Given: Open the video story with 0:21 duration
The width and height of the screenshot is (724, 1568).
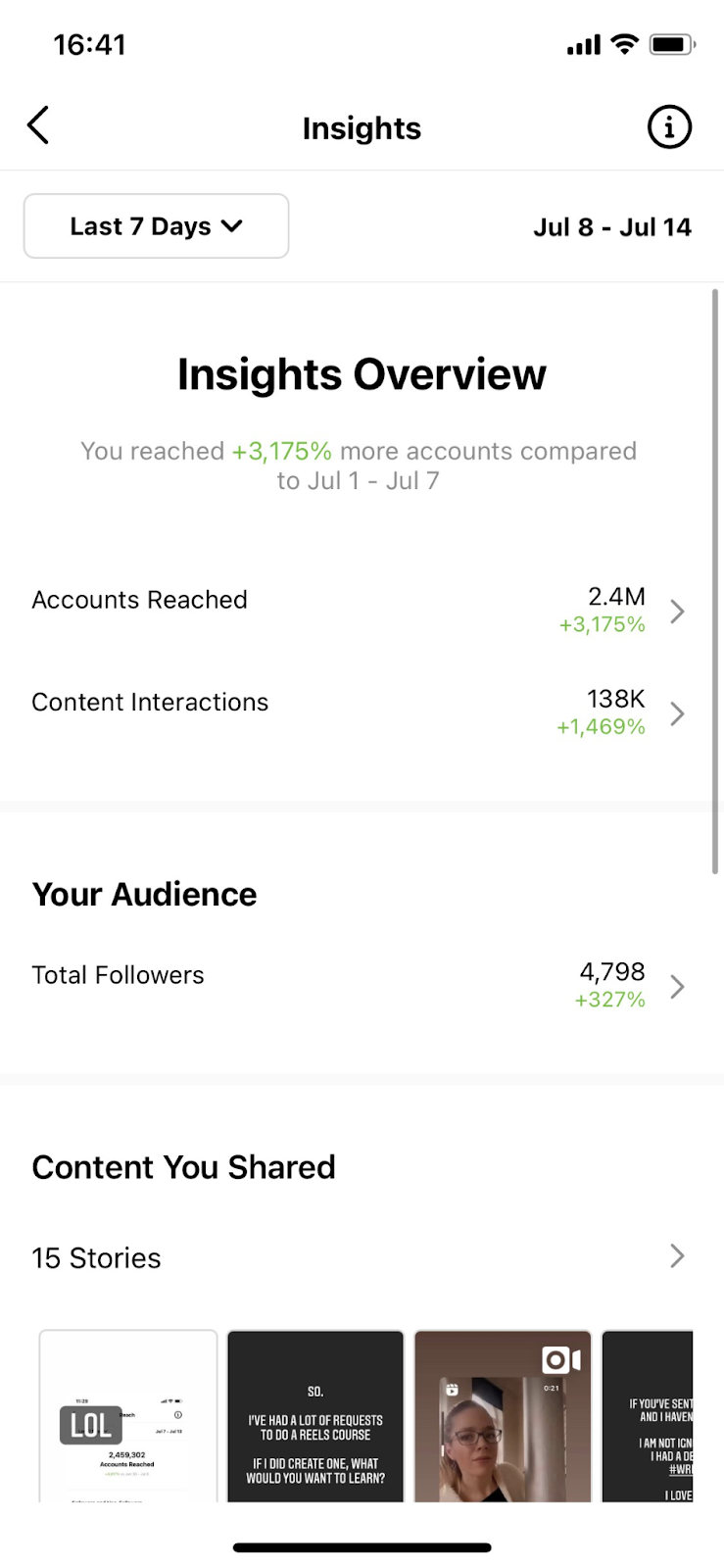Looking at the screenshot, I should [x=503, y=1416].
